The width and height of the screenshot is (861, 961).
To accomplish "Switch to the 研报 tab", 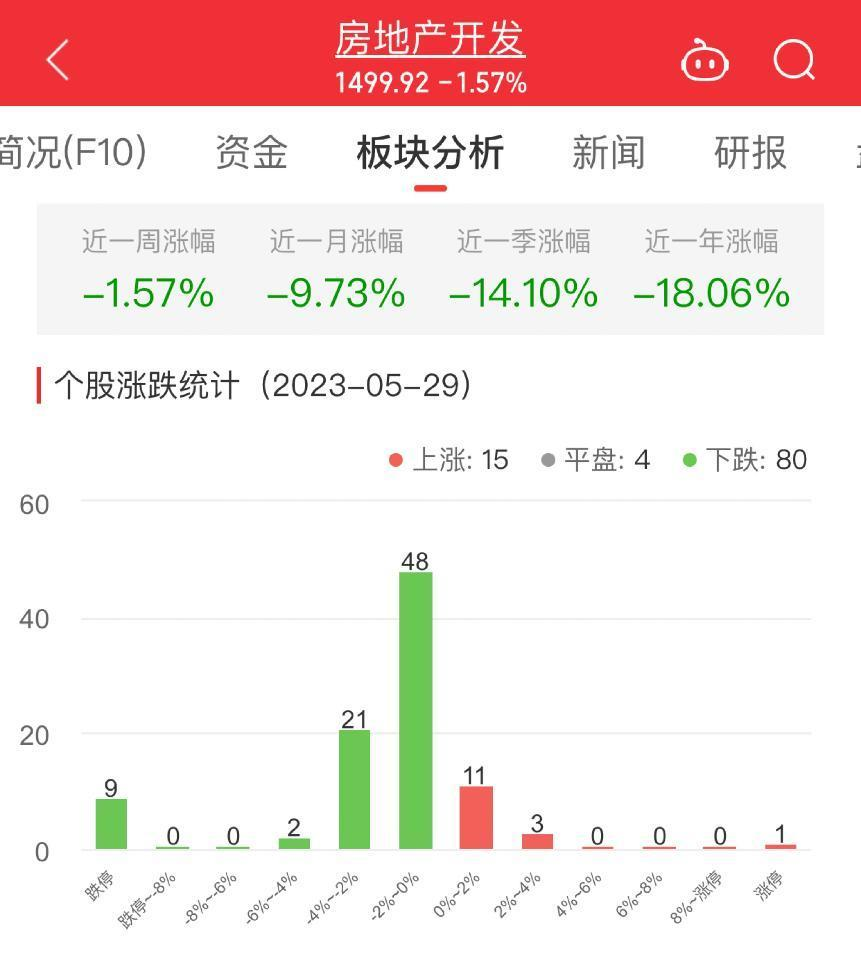I will pyautogui.click(x=750, y=153).
